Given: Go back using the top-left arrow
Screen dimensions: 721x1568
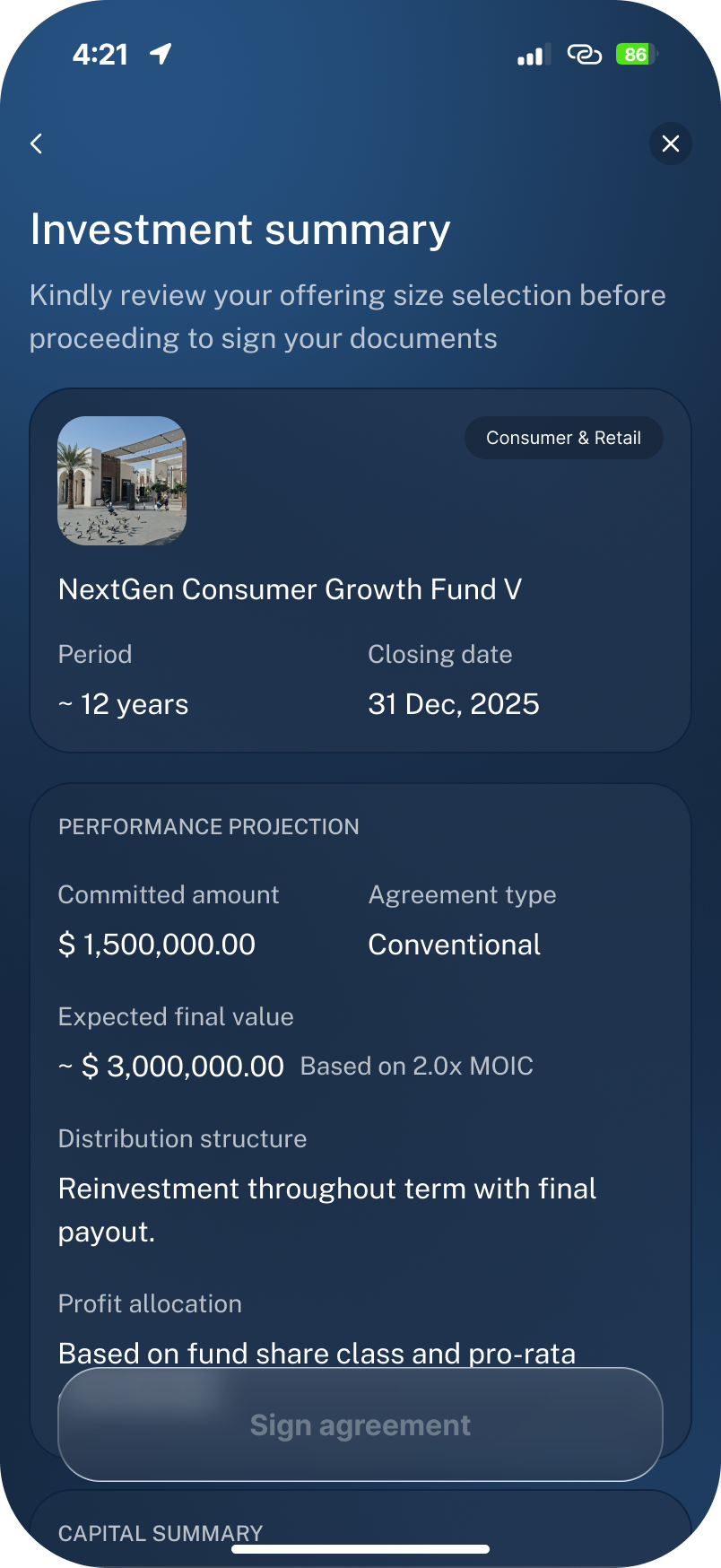Looking at the screenshot, I should pos(37,144).
